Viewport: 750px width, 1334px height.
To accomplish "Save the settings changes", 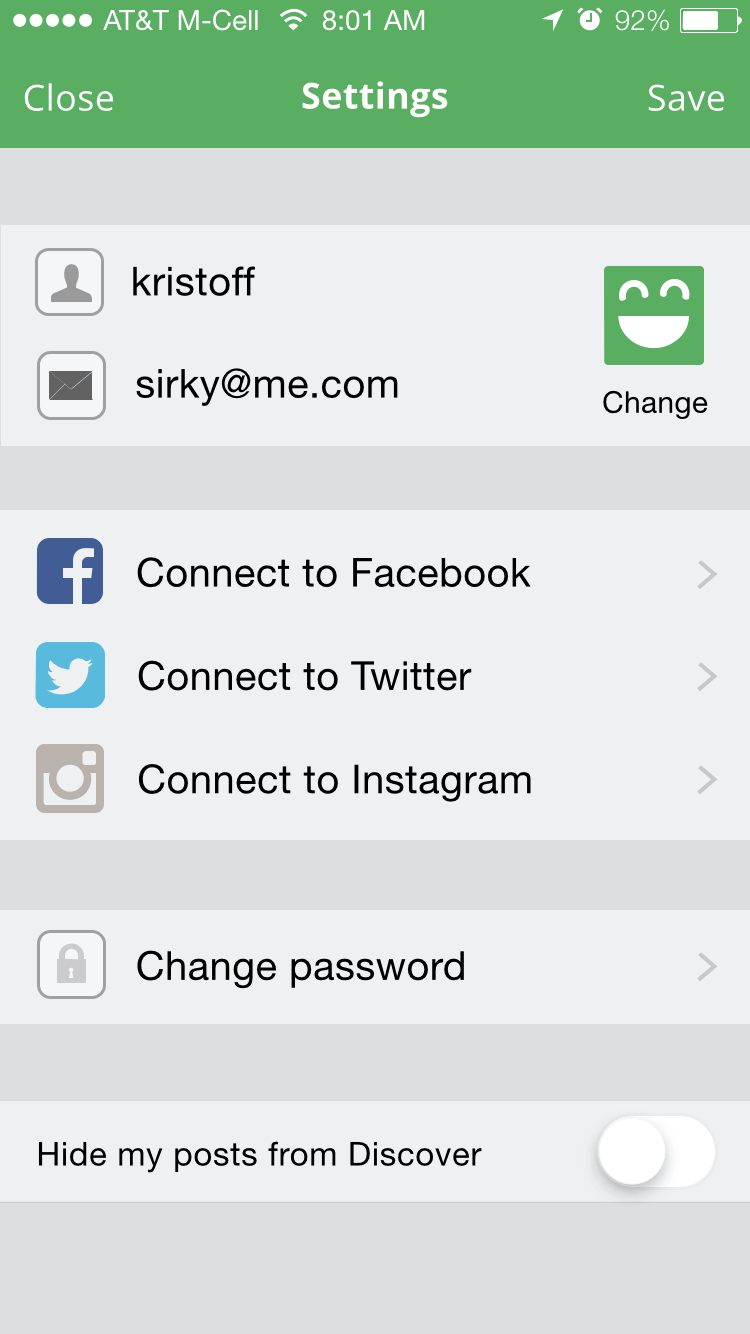I will pos(685,98).
